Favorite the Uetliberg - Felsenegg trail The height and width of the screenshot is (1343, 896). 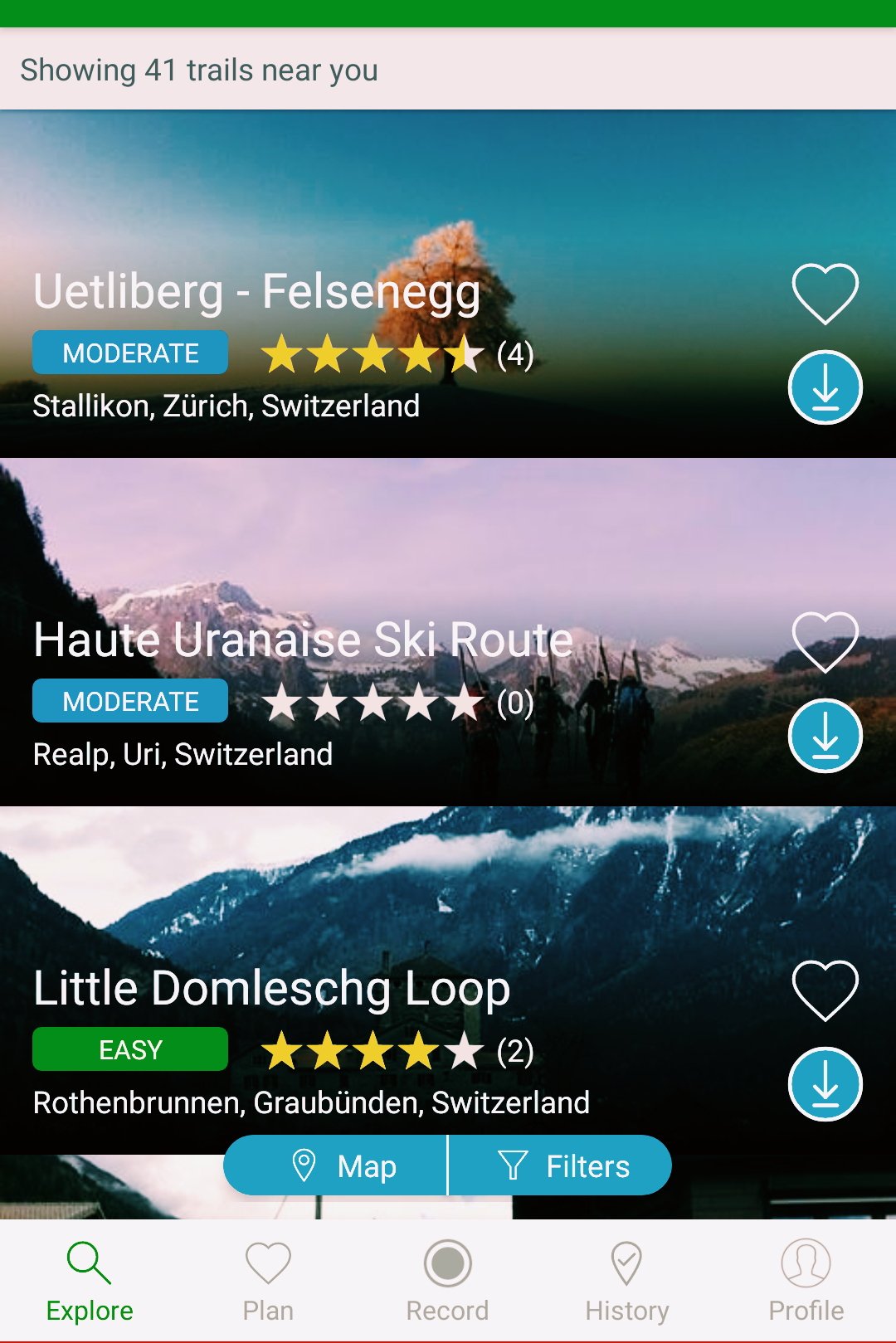[825, 293]
